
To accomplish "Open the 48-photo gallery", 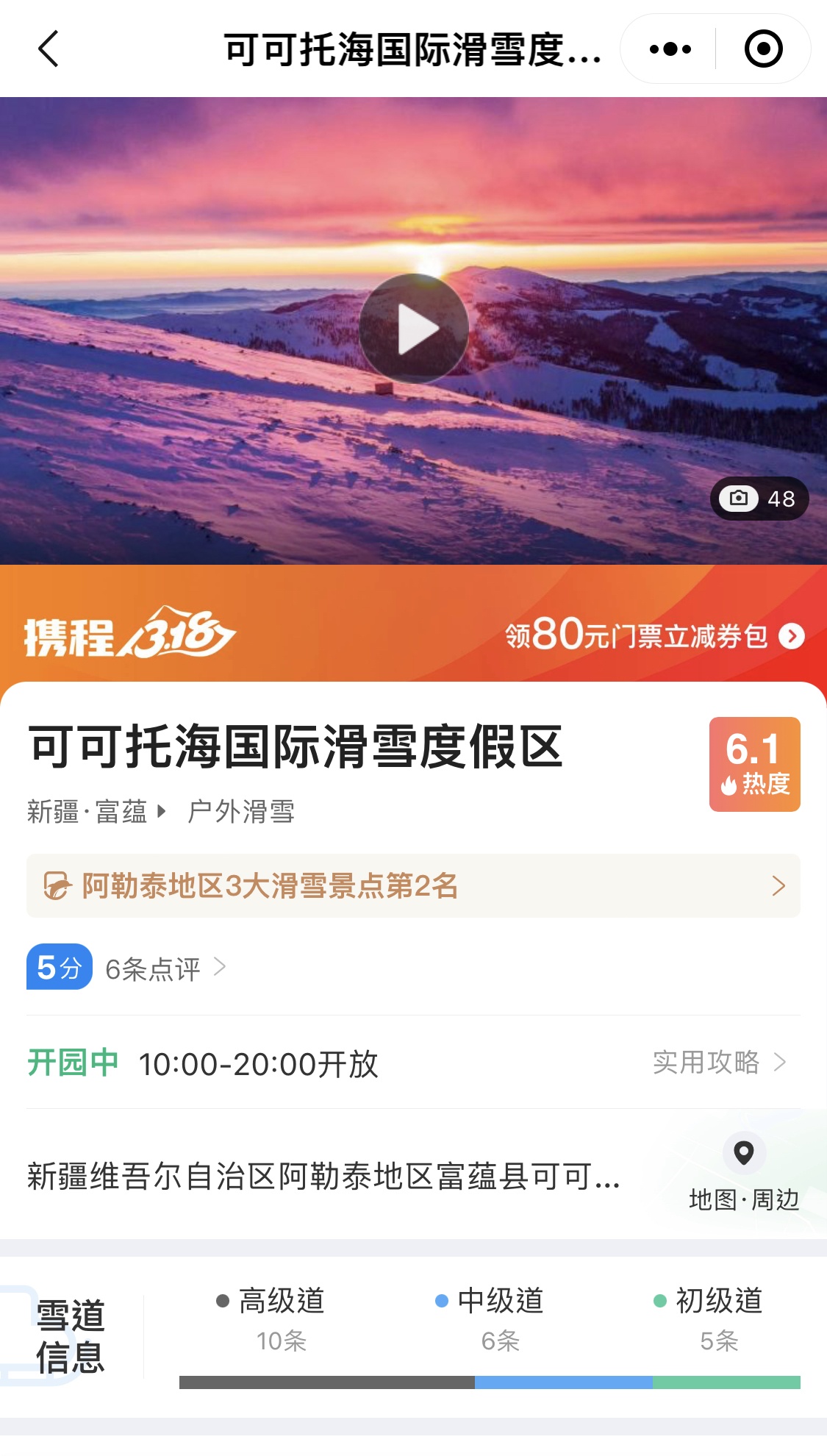I will point(759,499).
